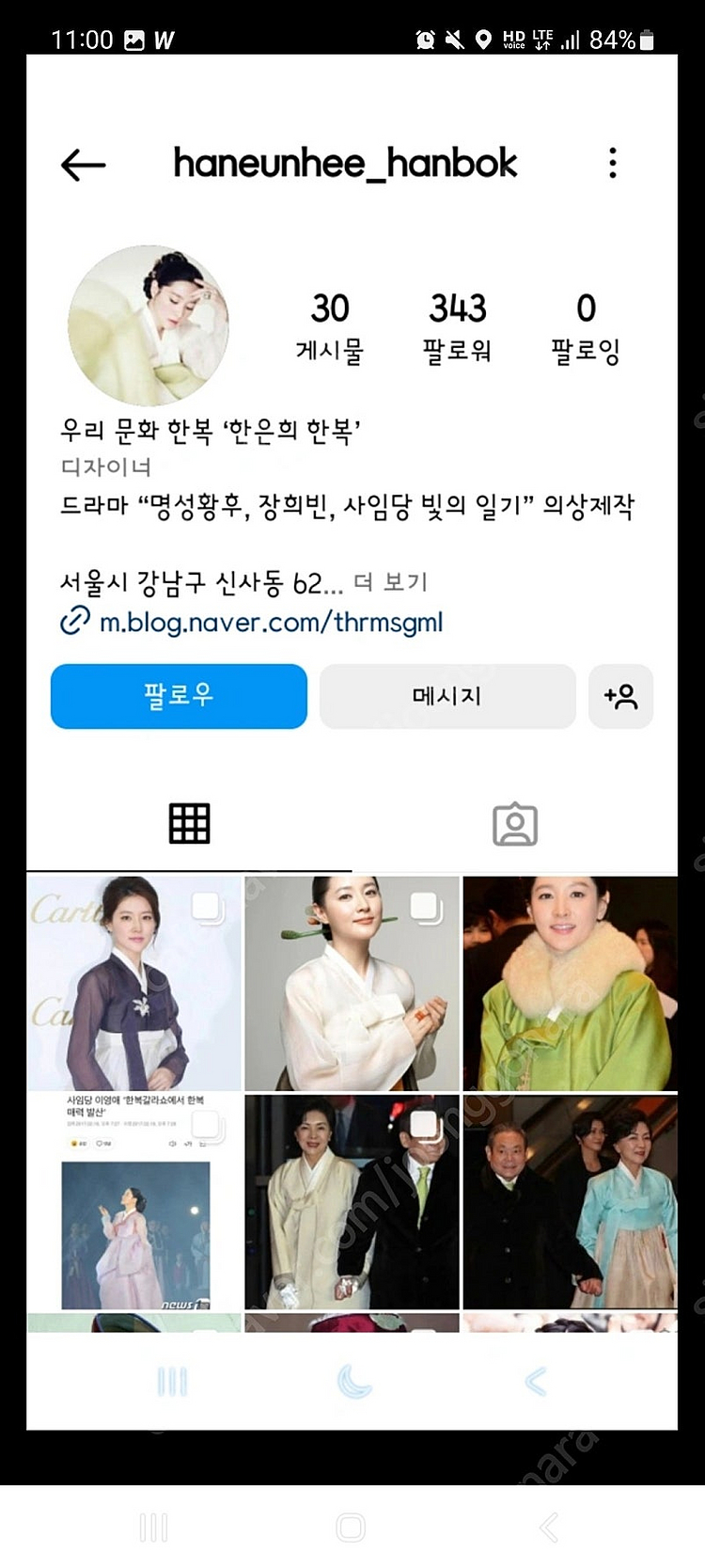
Task: Tap the blue 팔로우 button
Action: 179,696
